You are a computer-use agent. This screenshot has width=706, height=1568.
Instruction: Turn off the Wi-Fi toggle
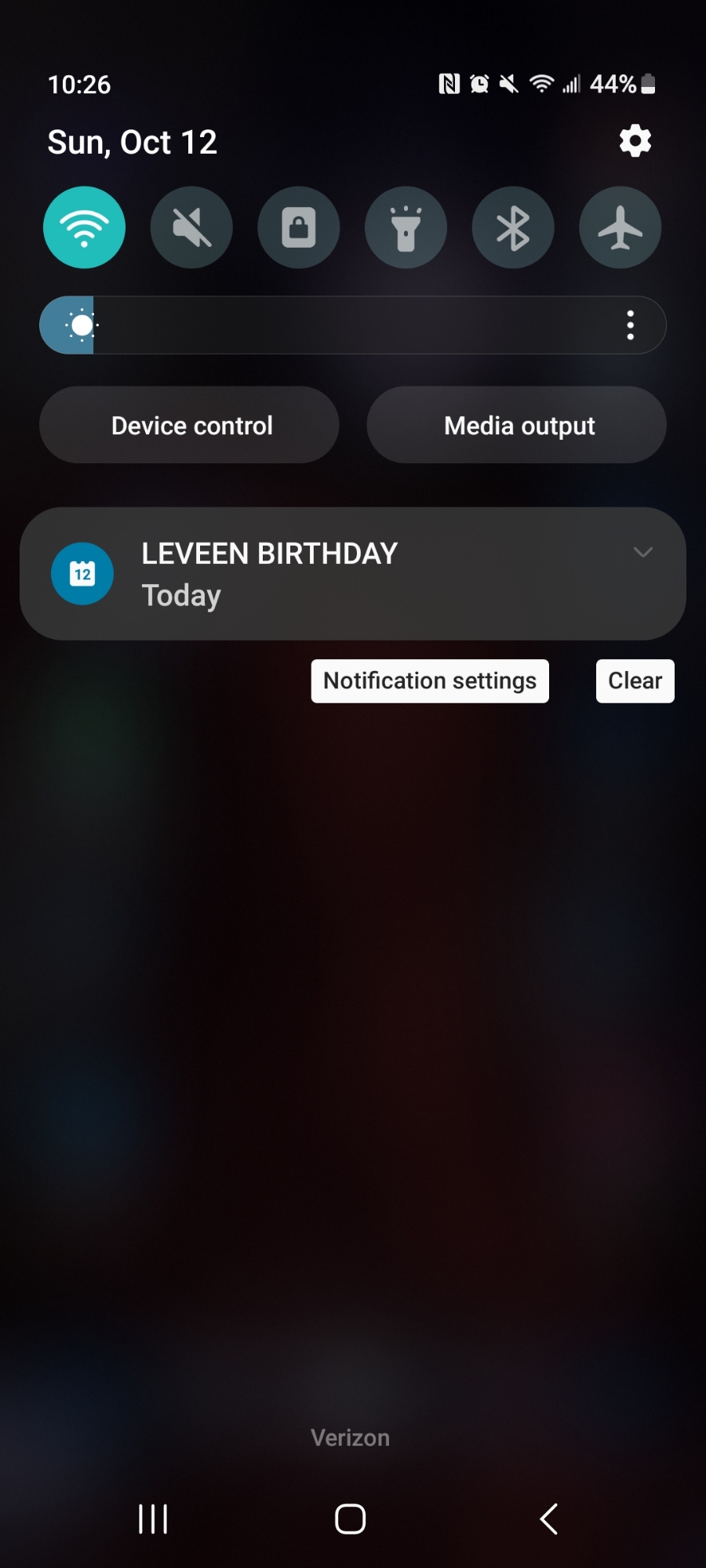tap(84, 227)
